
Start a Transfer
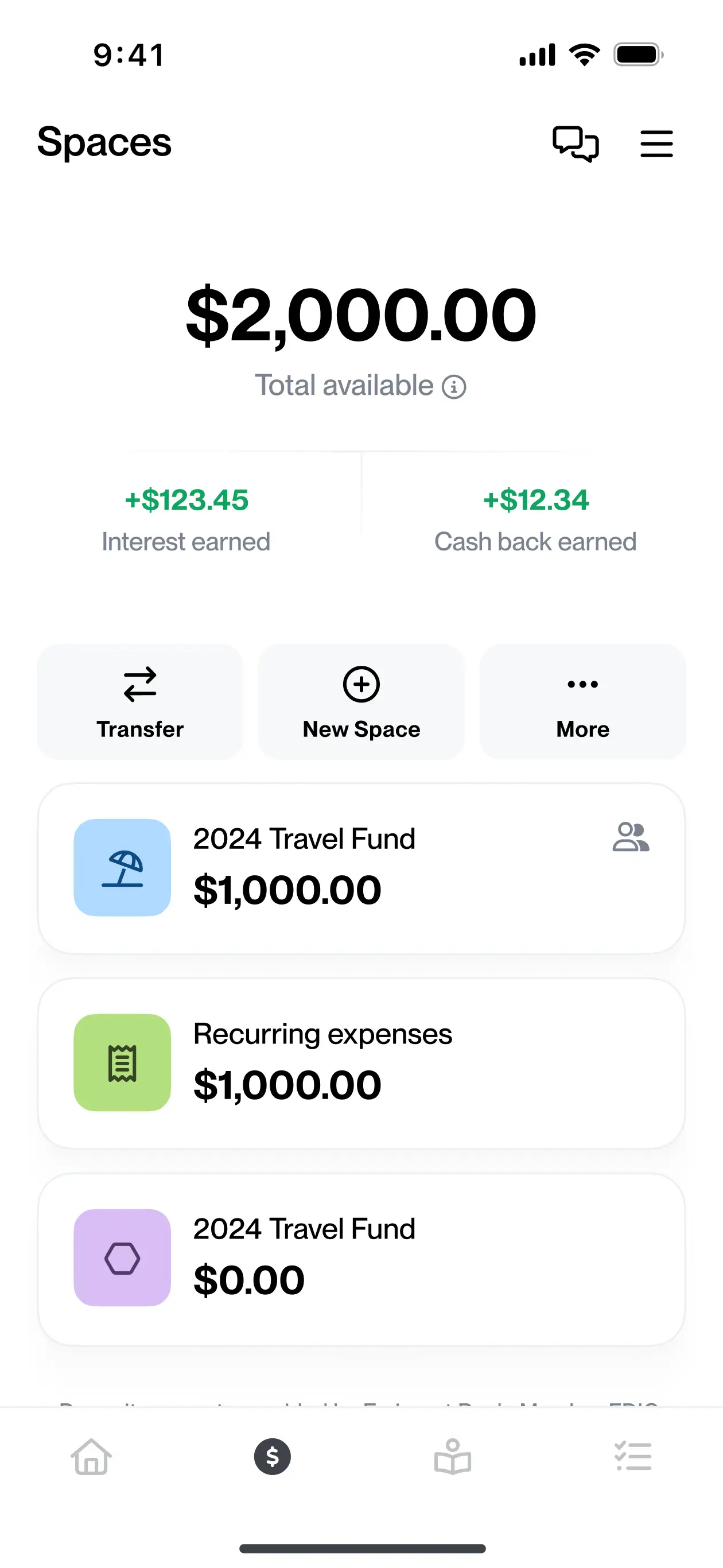(140, 702)
